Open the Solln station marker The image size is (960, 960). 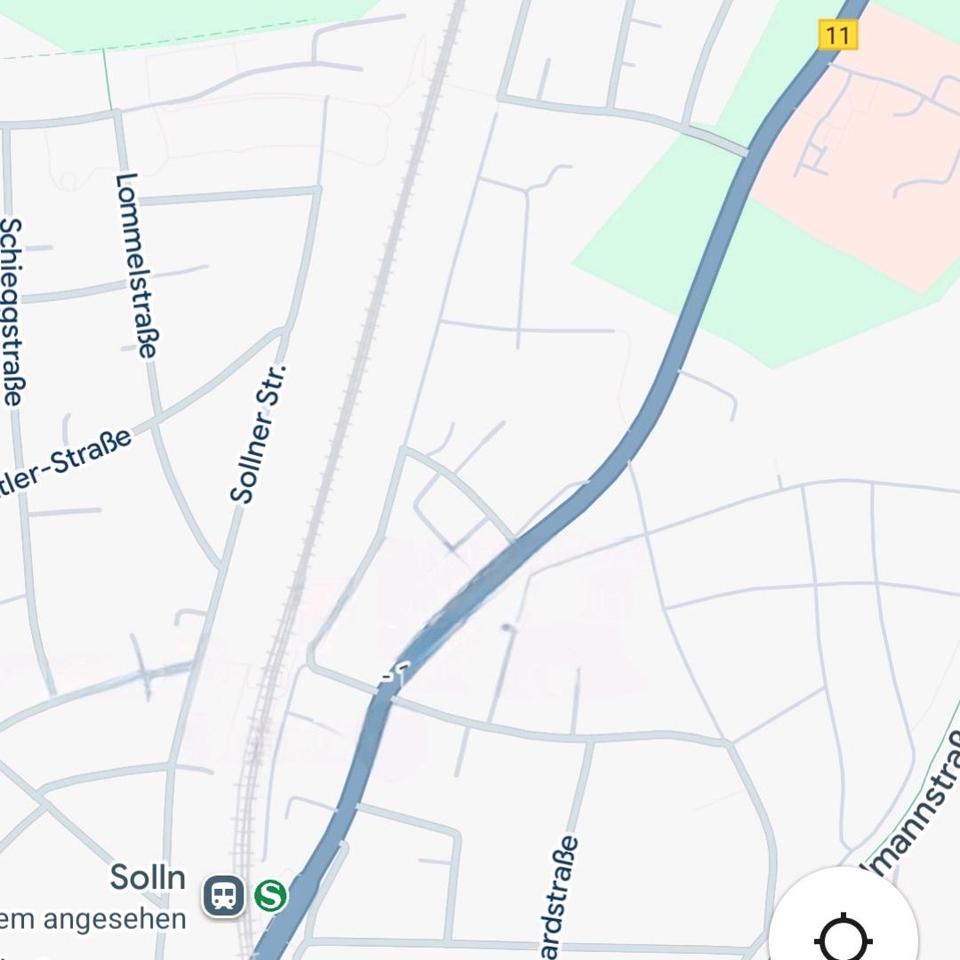click(224, 894)
